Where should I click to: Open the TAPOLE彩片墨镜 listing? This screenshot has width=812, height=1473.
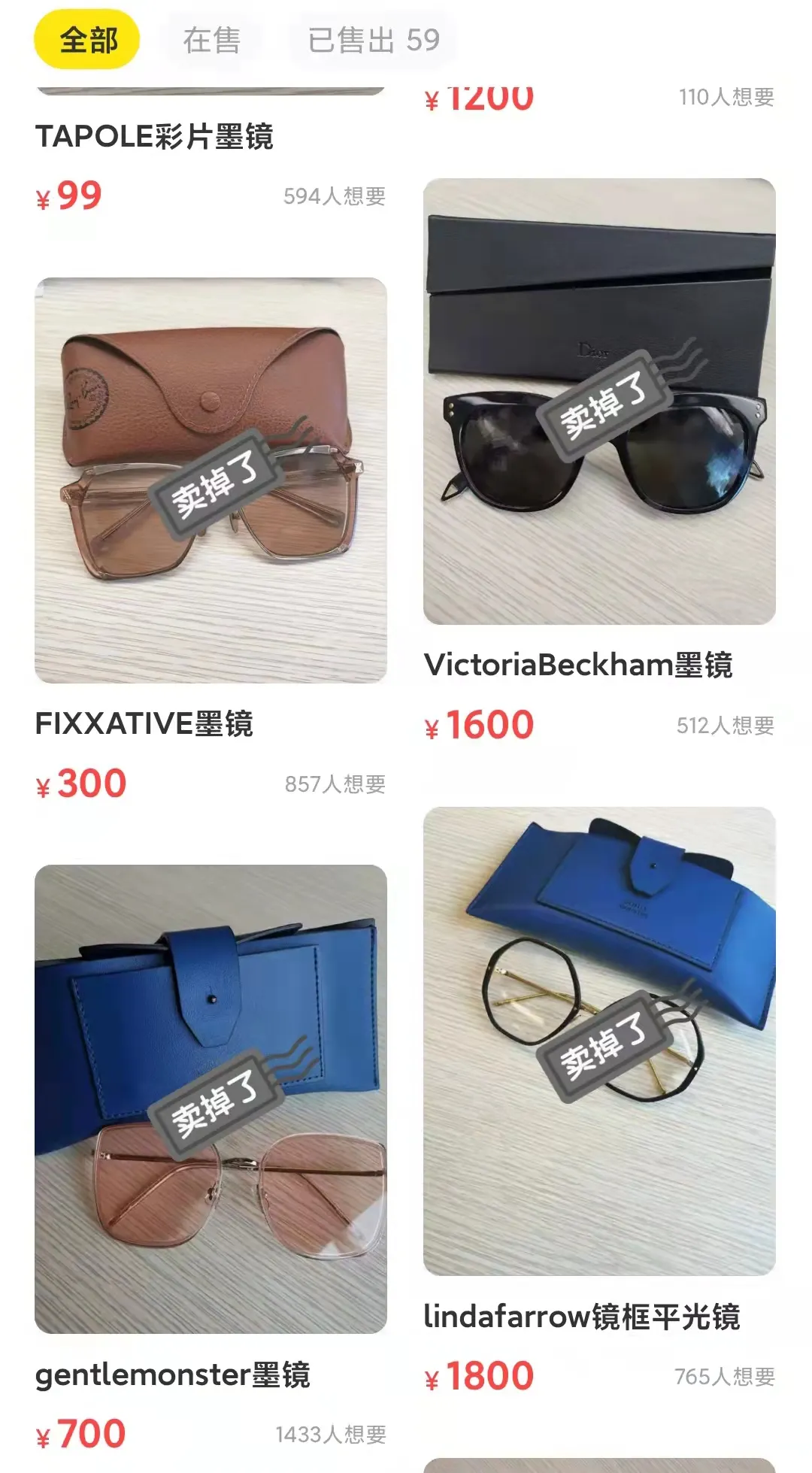[154, 137]
